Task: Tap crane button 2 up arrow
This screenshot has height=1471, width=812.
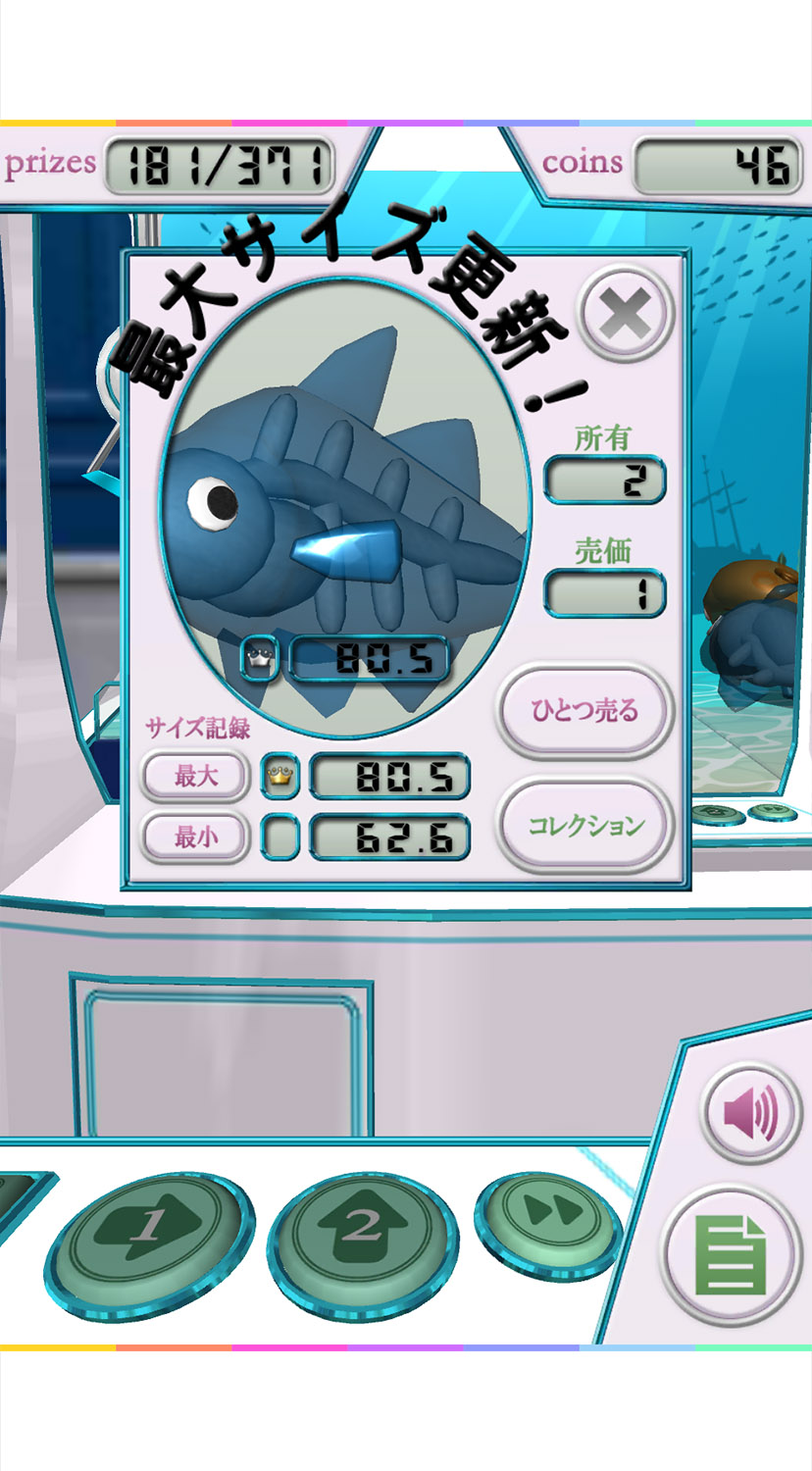Action: (363, 1229)
